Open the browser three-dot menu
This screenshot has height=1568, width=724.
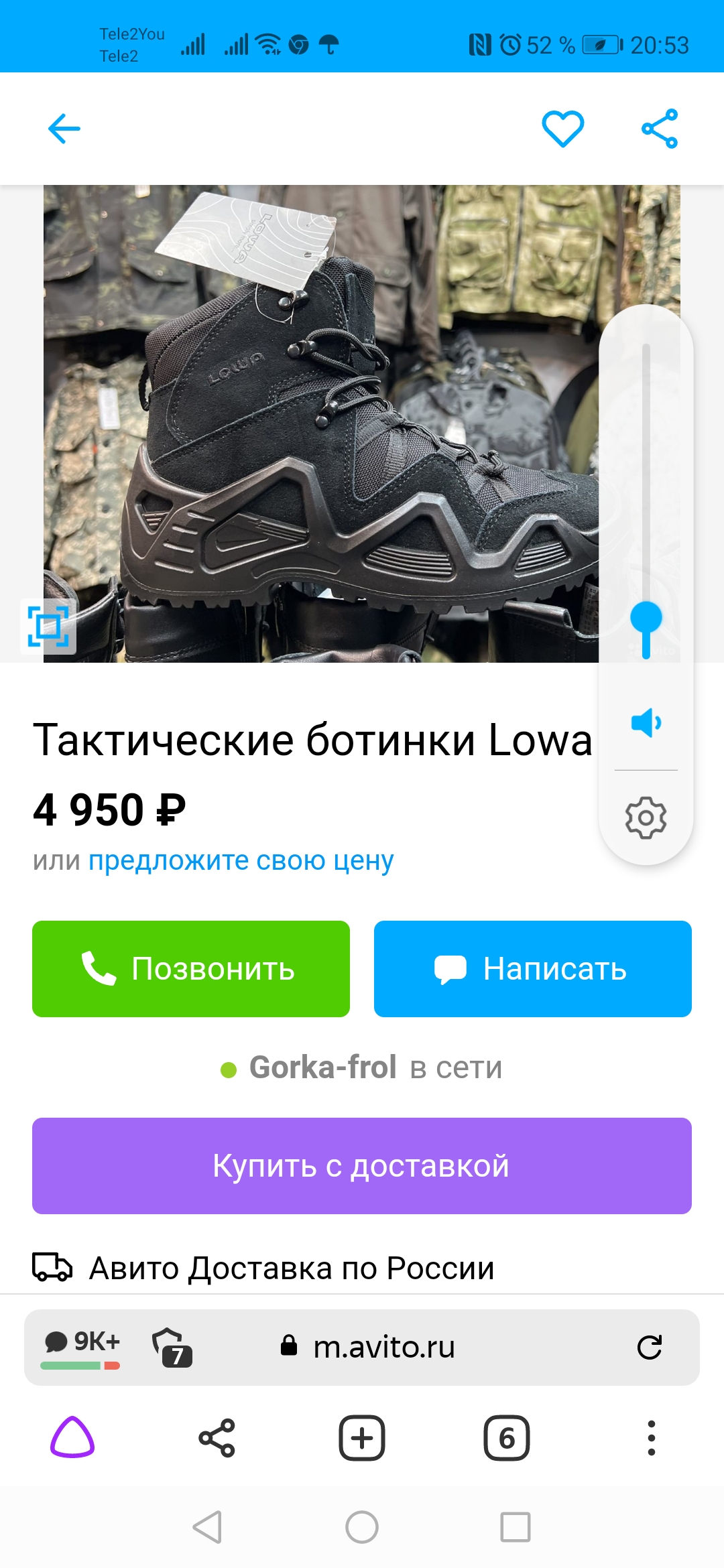[651, 1438]
